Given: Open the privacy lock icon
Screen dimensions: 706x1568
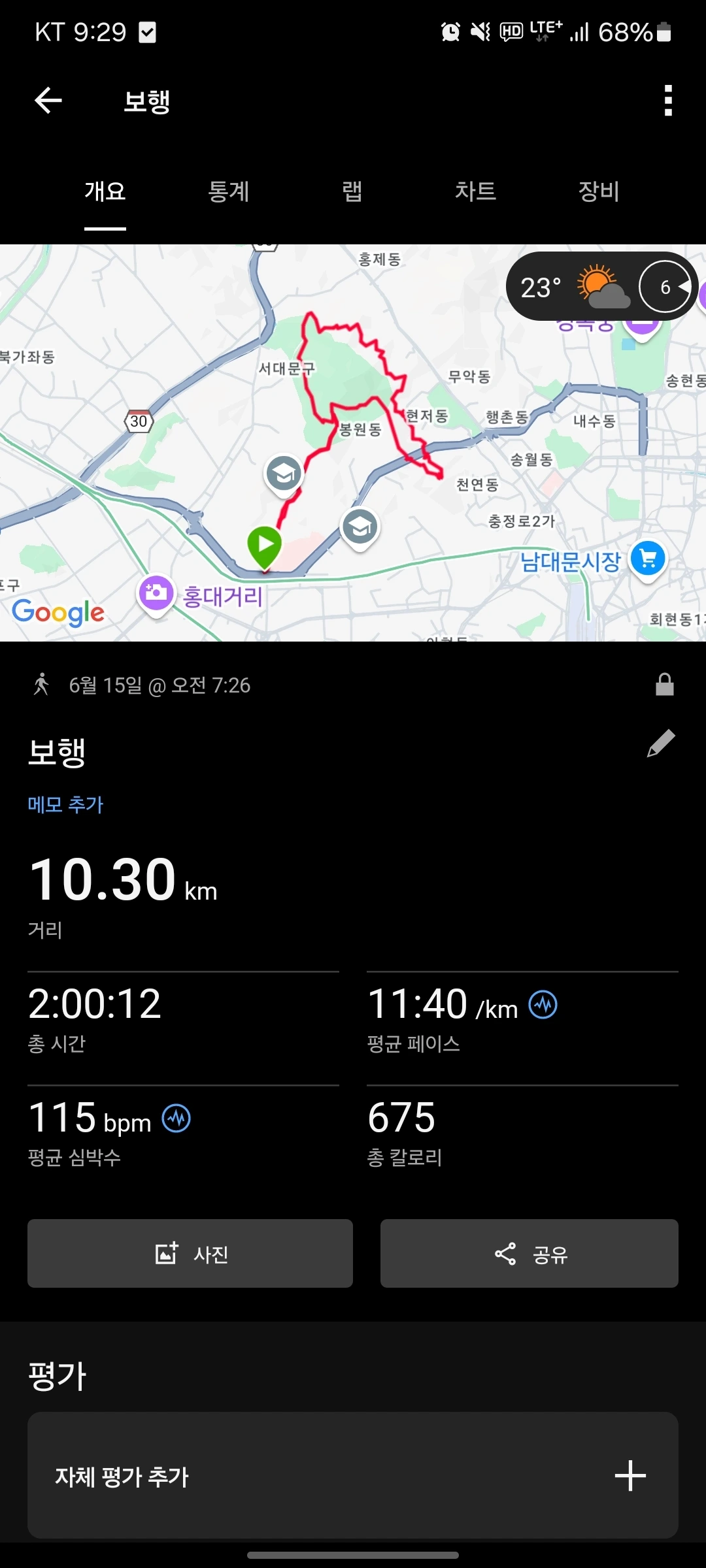Looking at the screenshot, I should coord(665,685).
